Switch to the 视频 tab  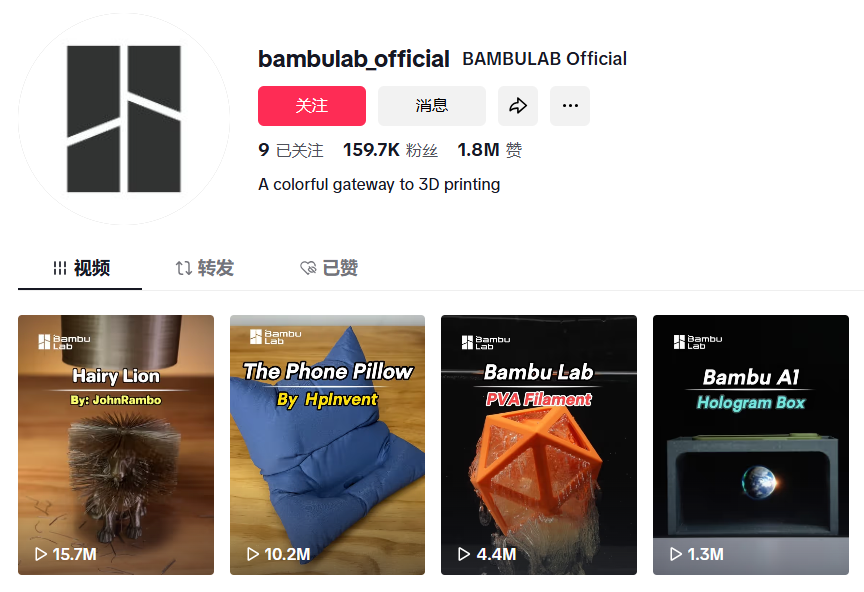(80, 268)
